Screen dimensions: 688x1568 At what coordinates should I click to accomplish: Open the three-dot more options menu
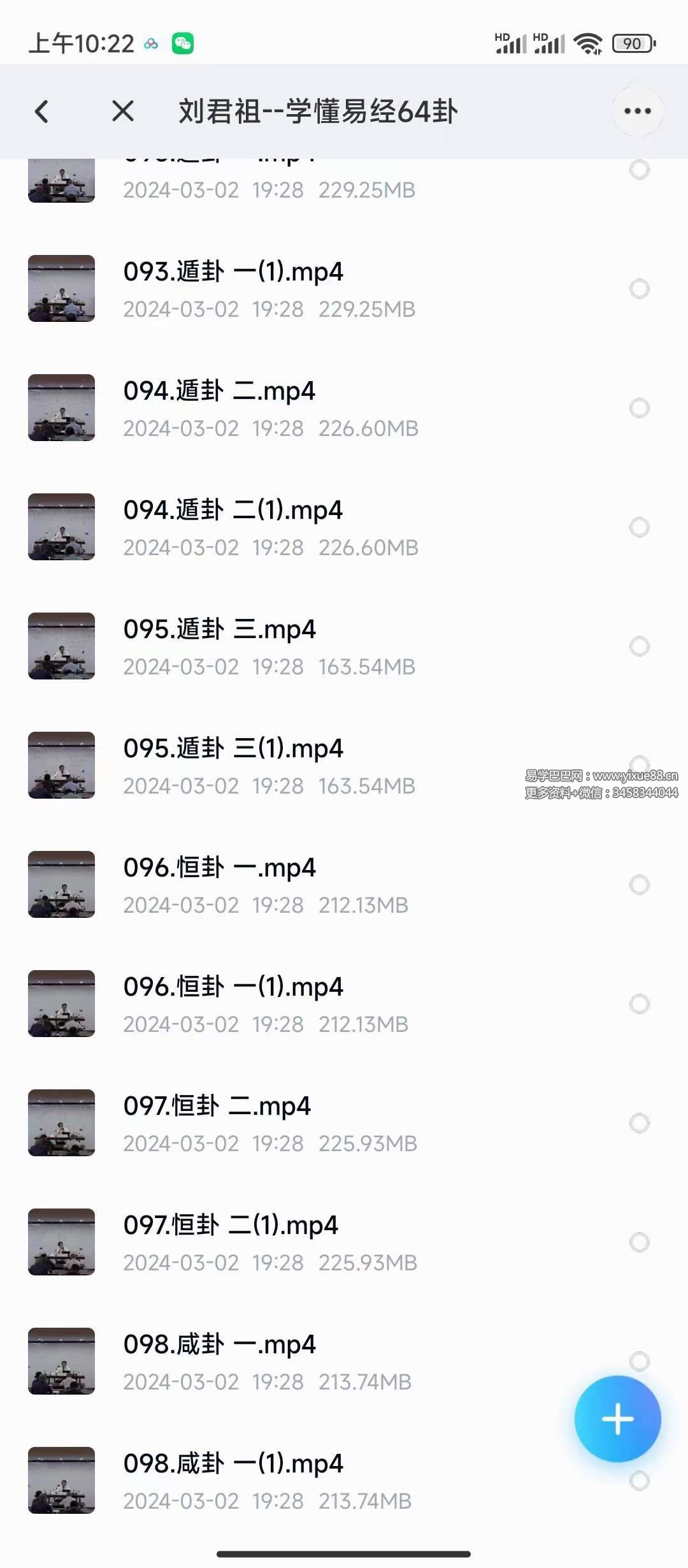tap(637, 112)
